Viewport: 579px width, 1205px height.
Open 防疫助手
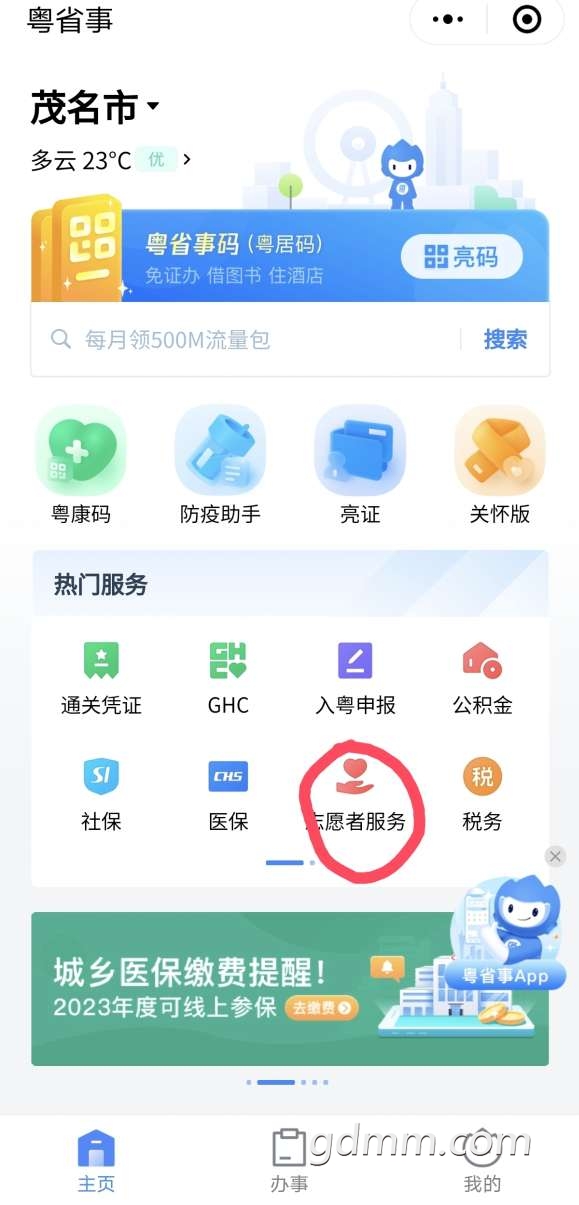(220, 466)
